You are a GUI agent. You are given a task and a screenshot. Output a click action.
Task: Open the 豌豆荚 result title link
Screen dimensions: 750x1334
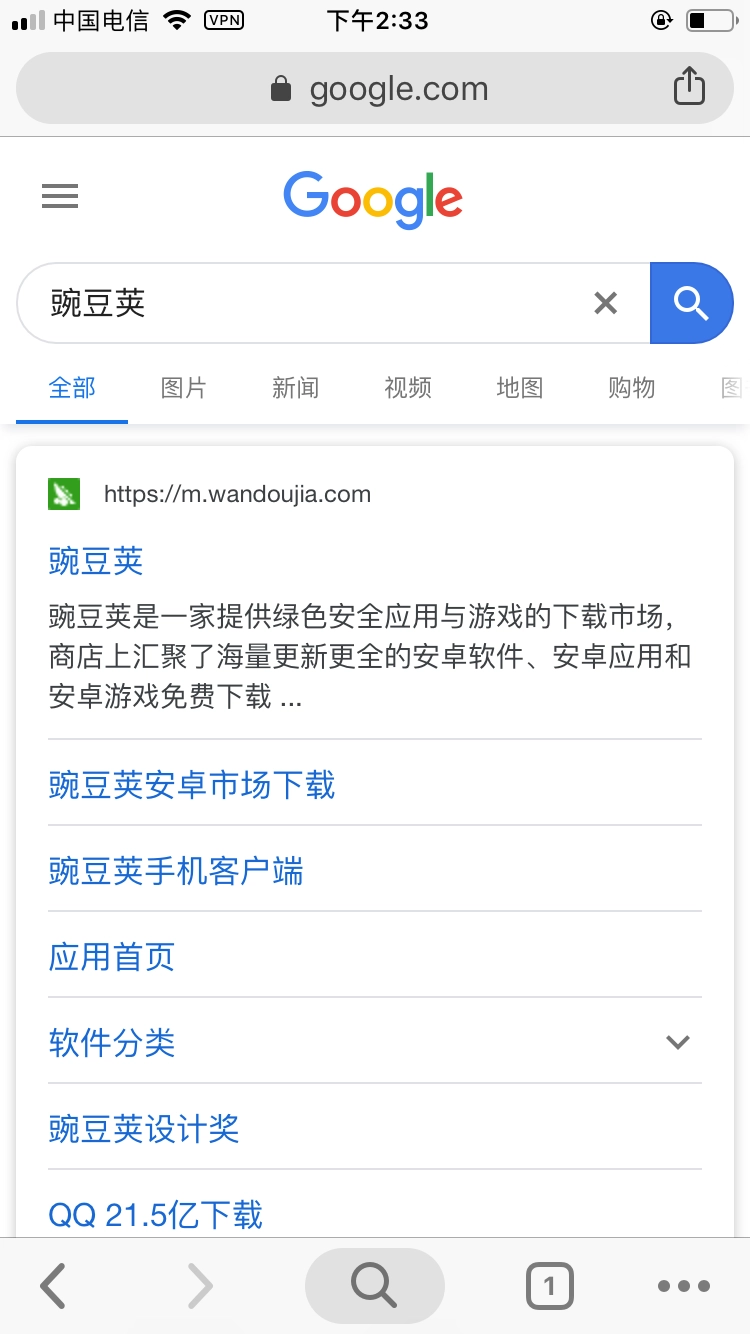(x=96, y=561)
